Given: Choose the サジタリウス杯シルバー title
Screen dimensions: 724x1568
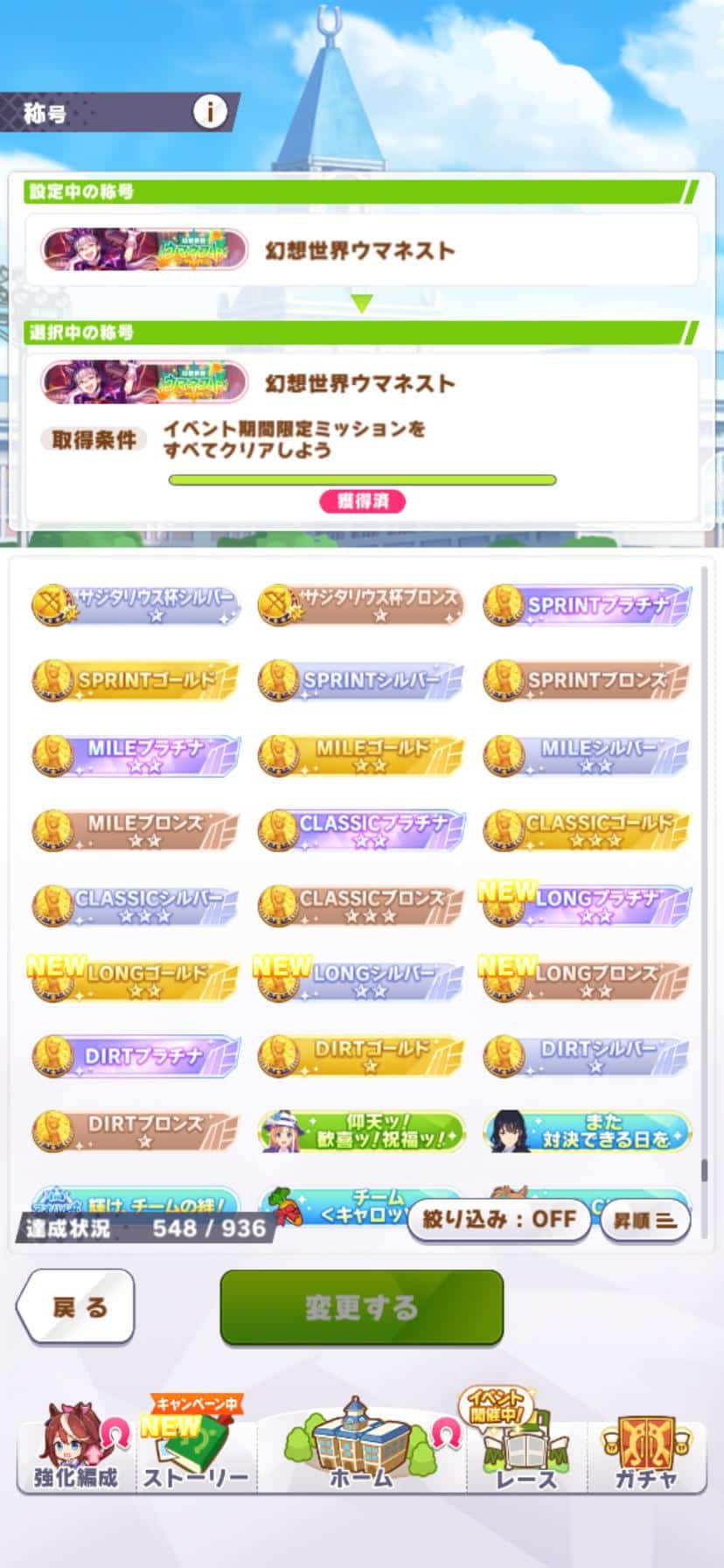Looking at the screenshot, I should (136, 605).
